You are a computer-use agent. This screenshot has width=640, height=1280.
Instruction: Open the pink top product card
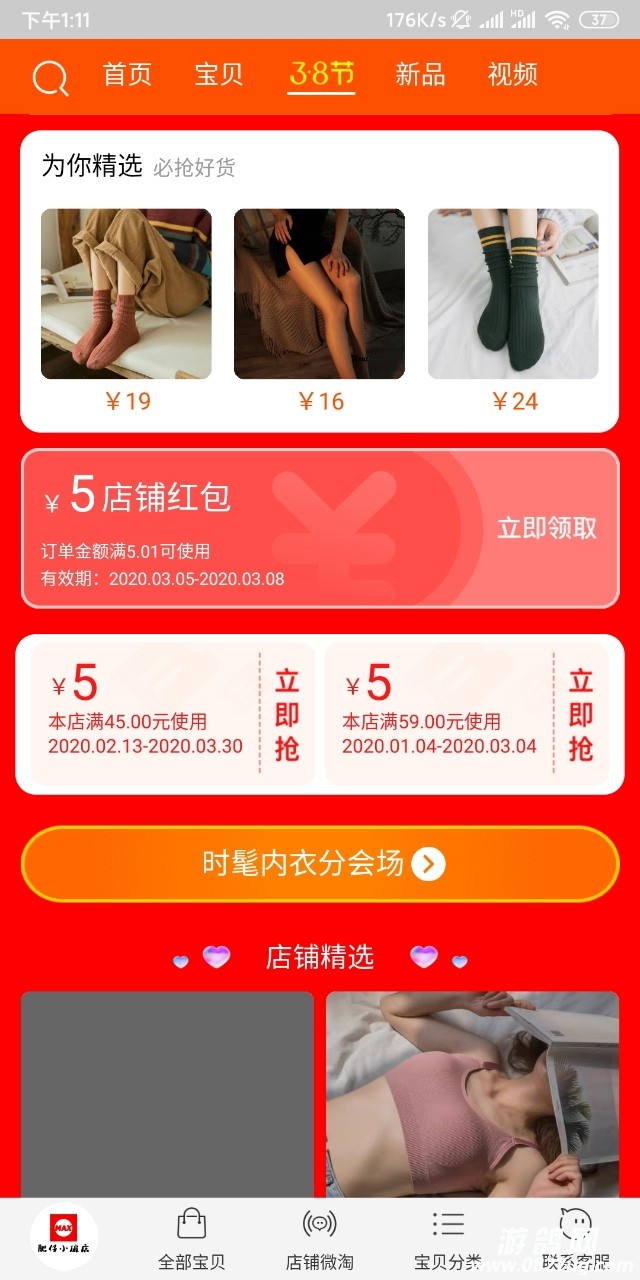pos(472,1094)
